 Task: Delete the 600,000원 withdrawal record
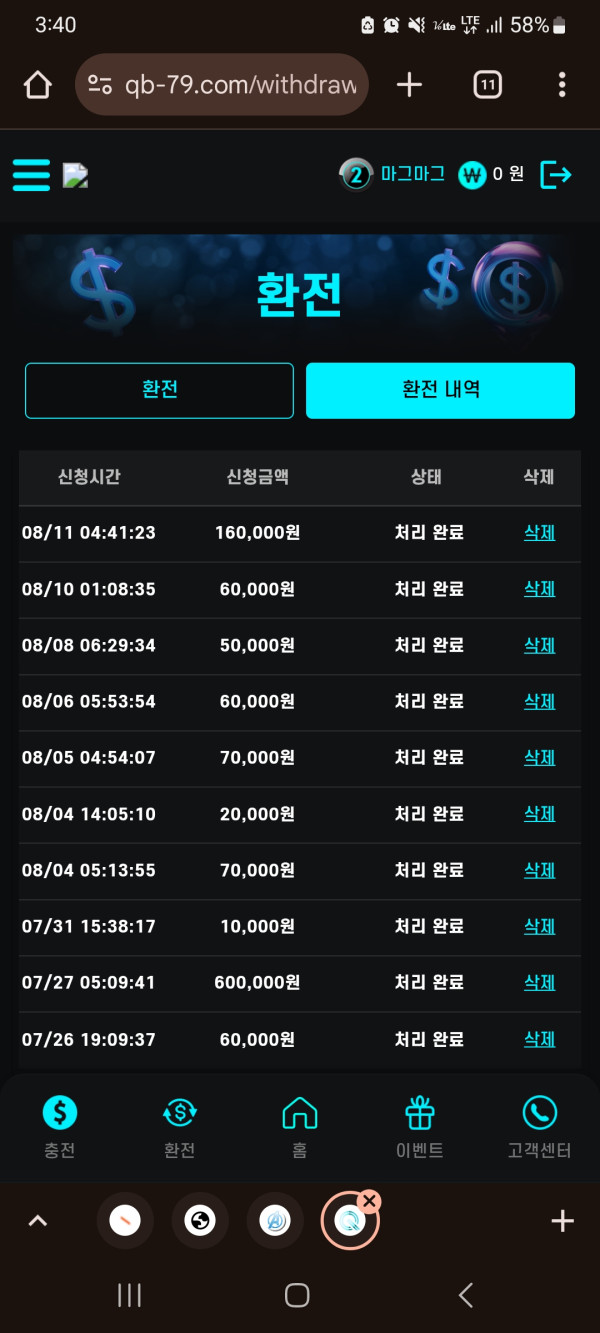pyautogui.click(x=539, y=983)
